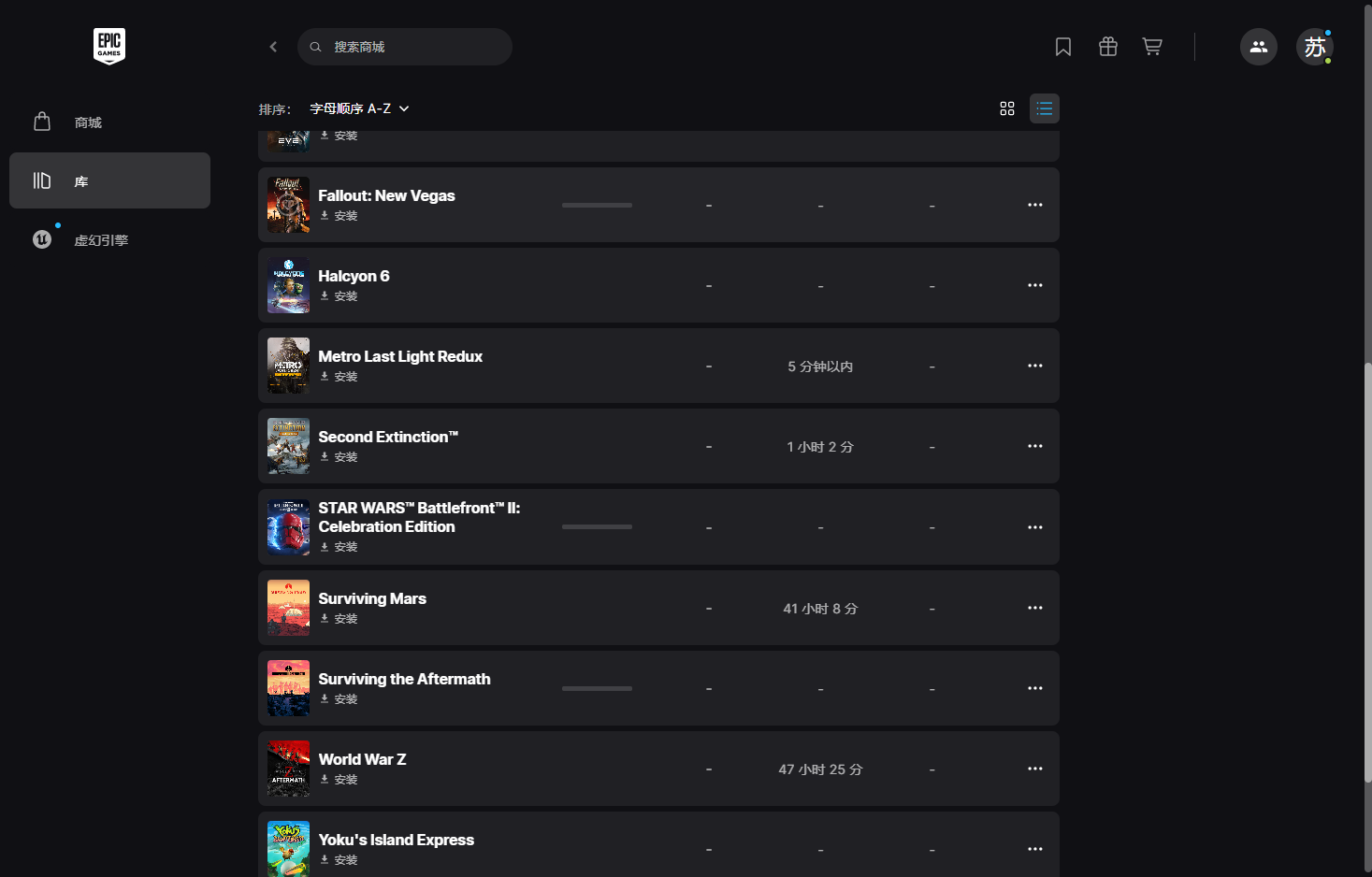The image size is (1372, 877).
Task: Open the account profile avatar
Action: click(1315, 47)
